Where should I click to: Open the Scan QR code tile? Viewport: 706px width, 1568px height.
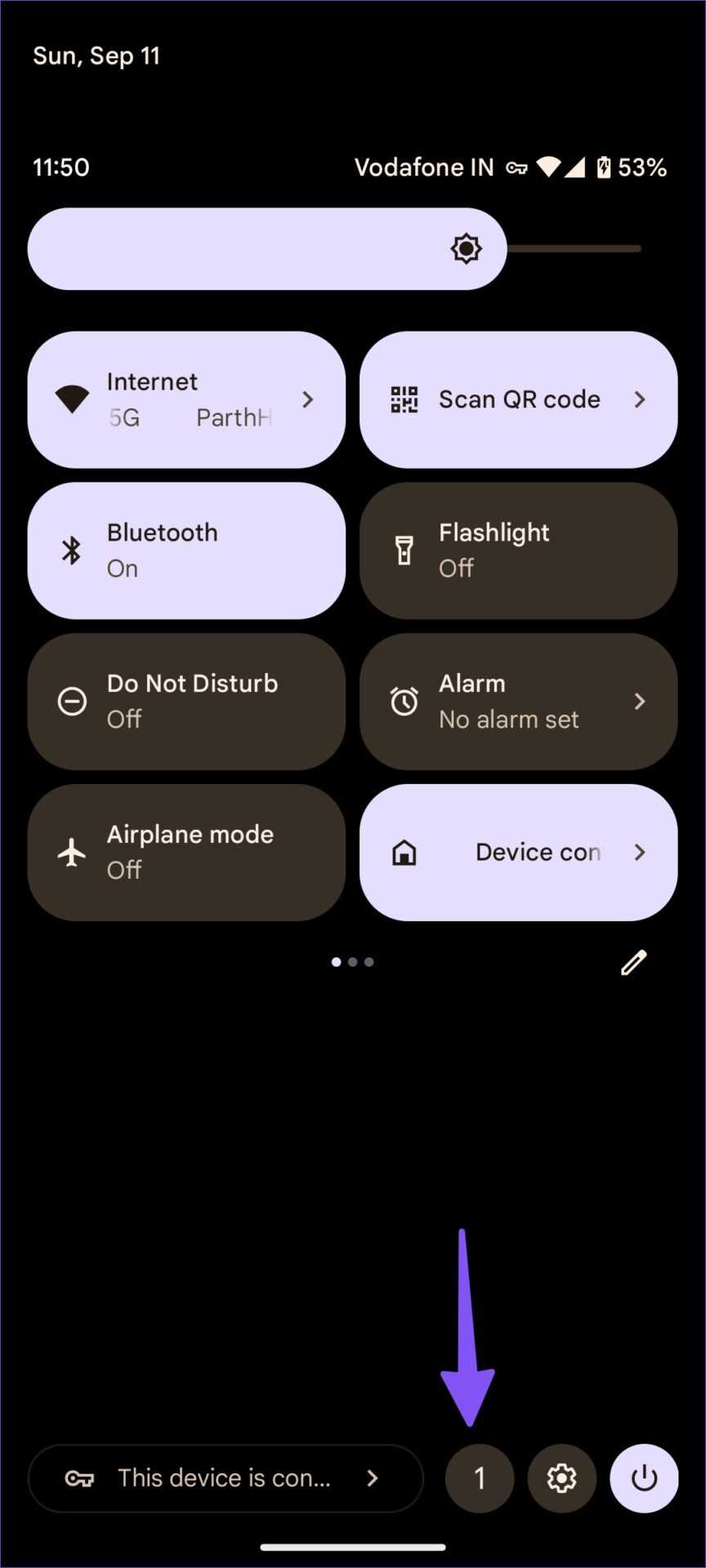click(518, 399)
